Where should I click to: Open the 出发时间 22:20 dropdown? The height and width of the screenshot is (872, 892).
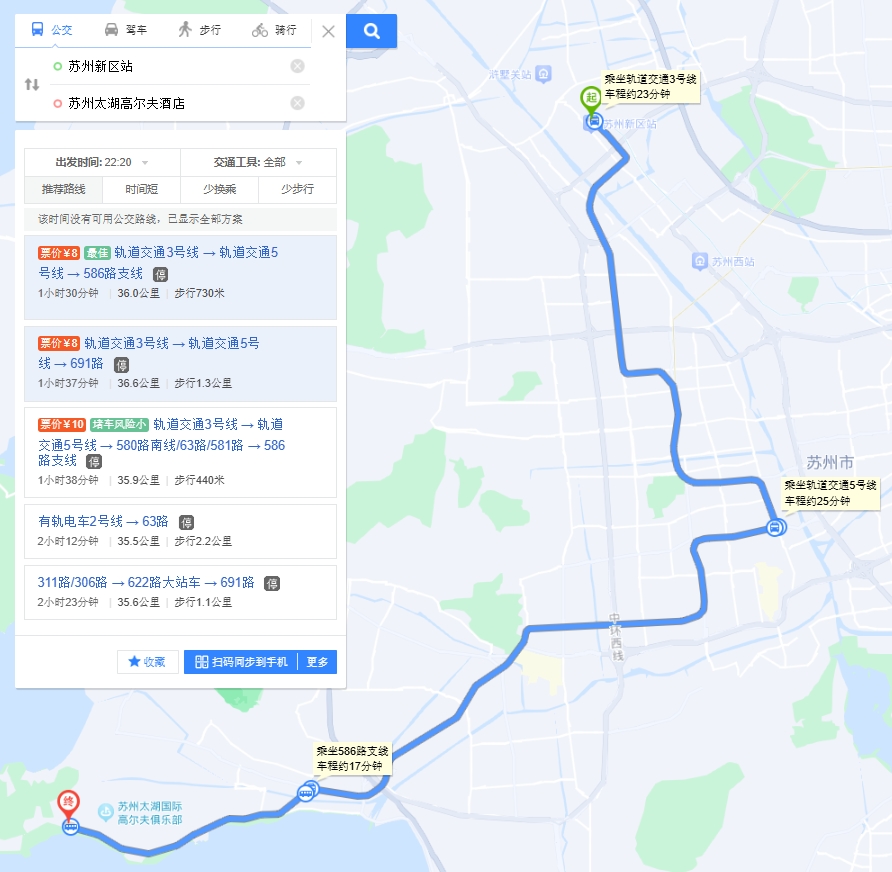[102, 162]
